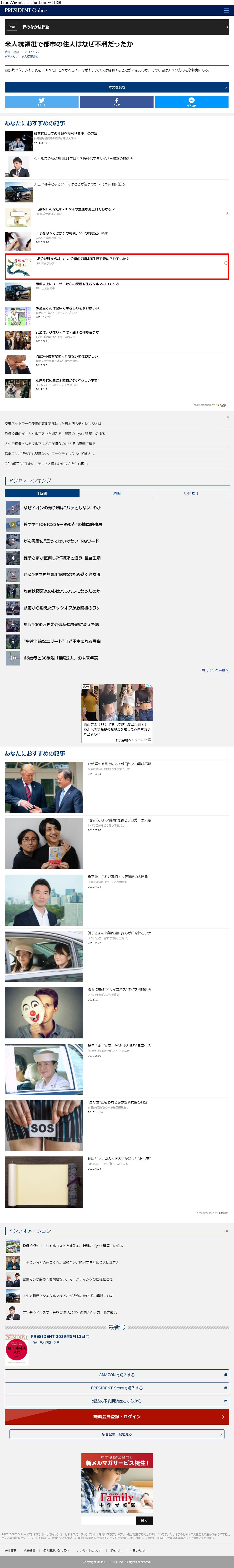
Task: Share this article on Facebook
Action: pyautogui.click(x=117, y=102)
